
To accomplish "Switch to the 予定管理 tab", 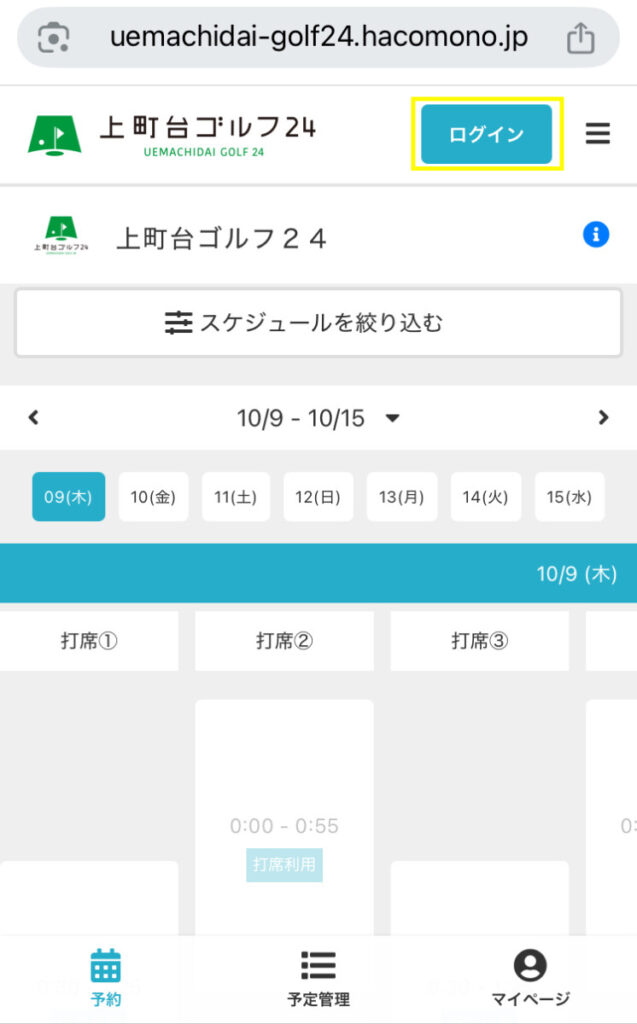I will coord(318,978).
